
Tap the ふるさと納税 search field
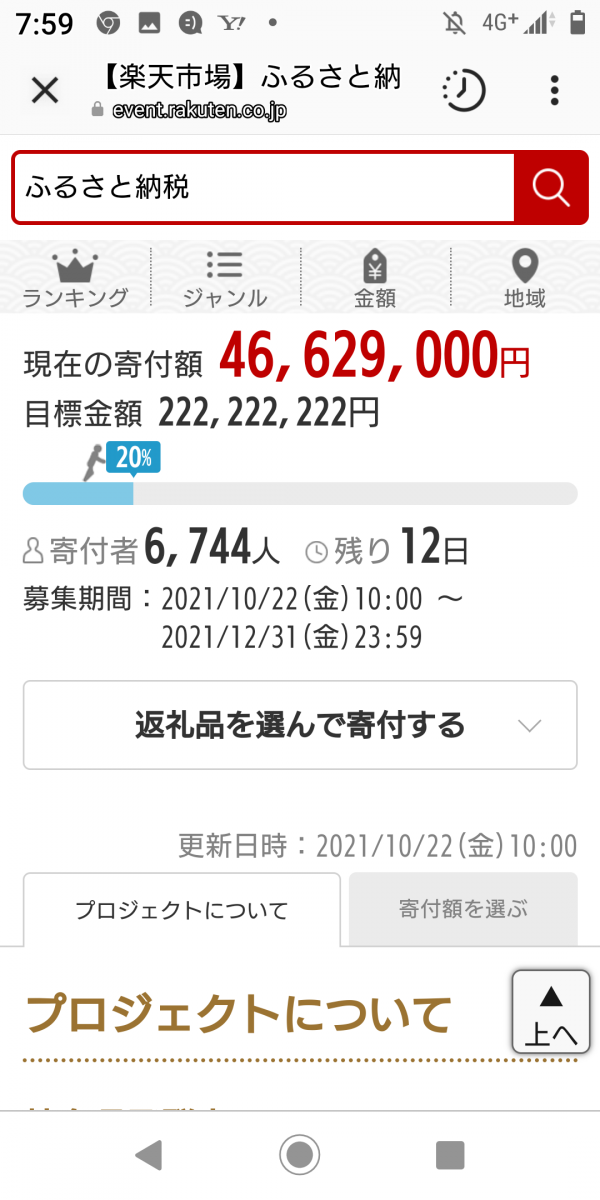coord(263,187)
